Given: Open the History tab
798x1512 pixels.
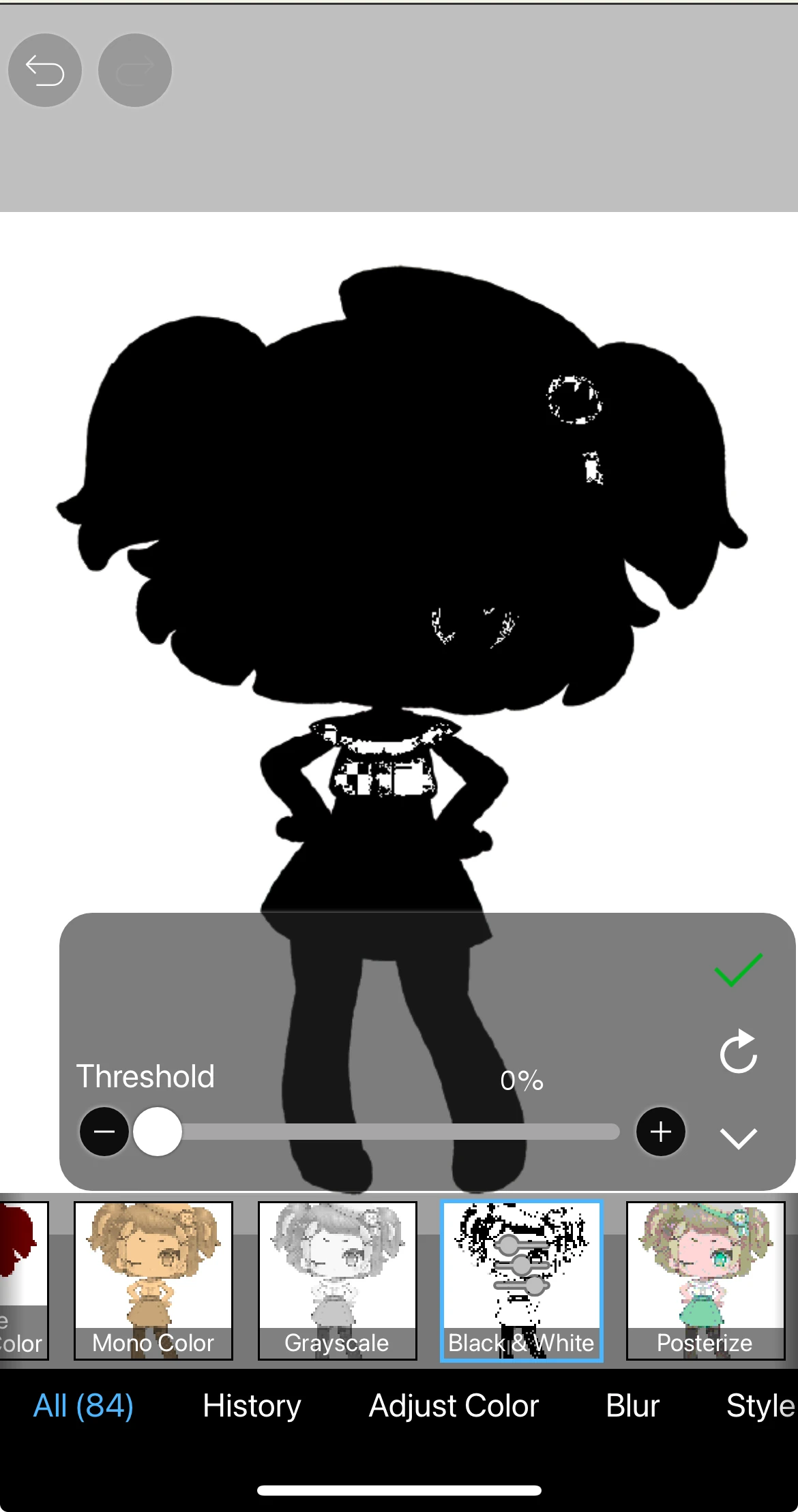Looking at the screenshot, I should click(251, 1406).
